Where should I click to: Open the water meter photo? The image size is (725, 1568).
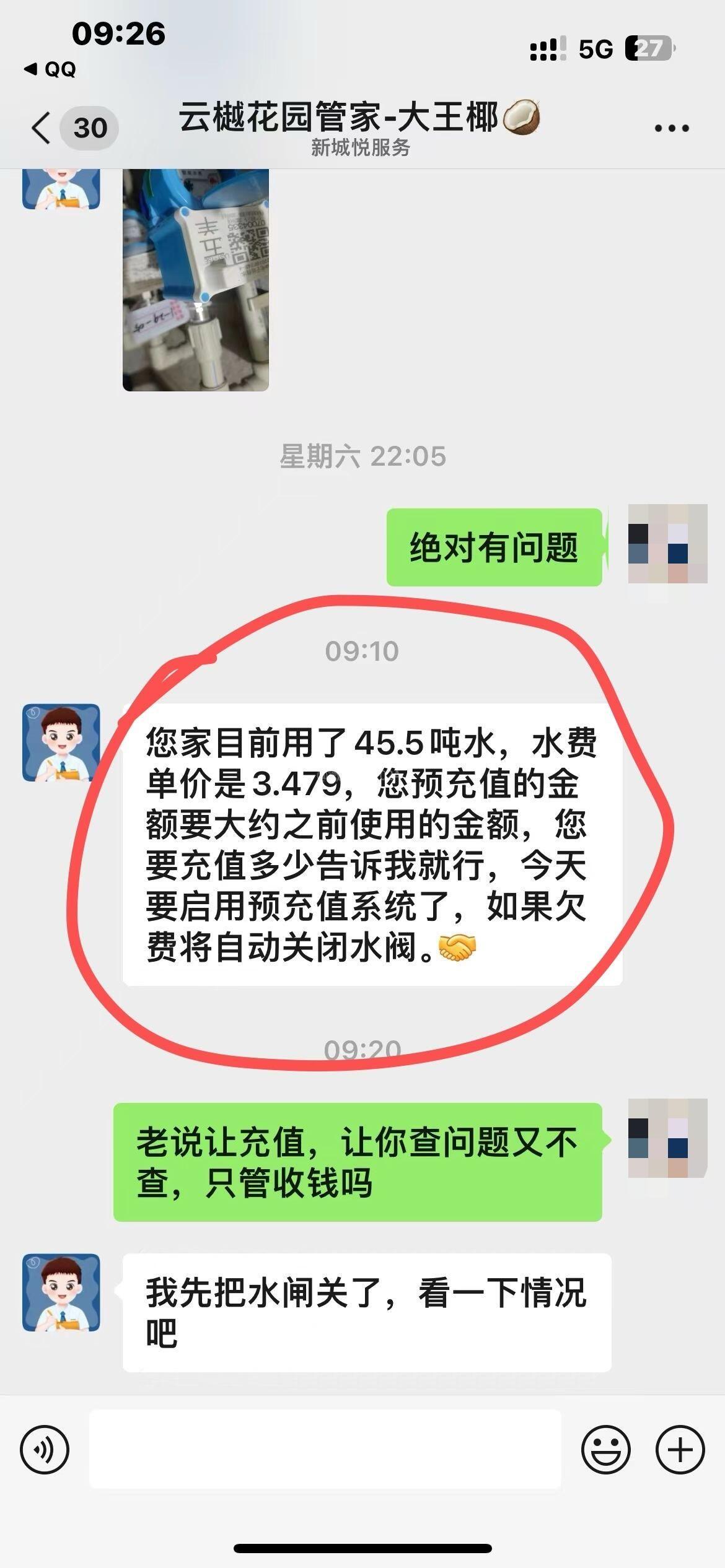click(196, 279)
